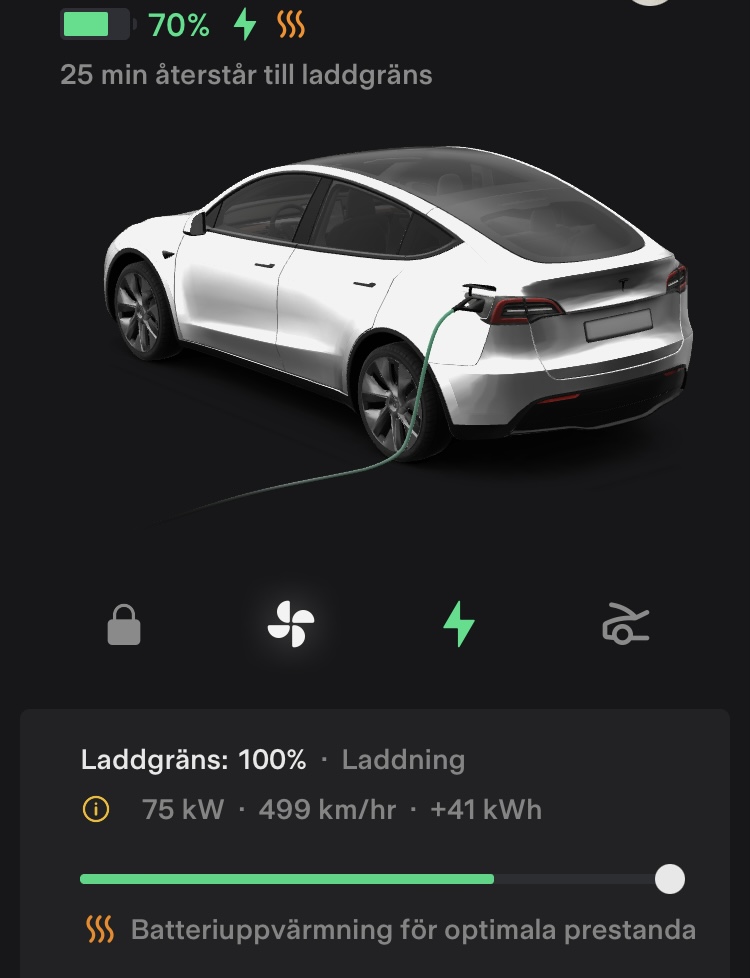750x978 pixels.
Task: Tap the charge limit slider handle
Action: pyautogui.click(x=669, y=879)
